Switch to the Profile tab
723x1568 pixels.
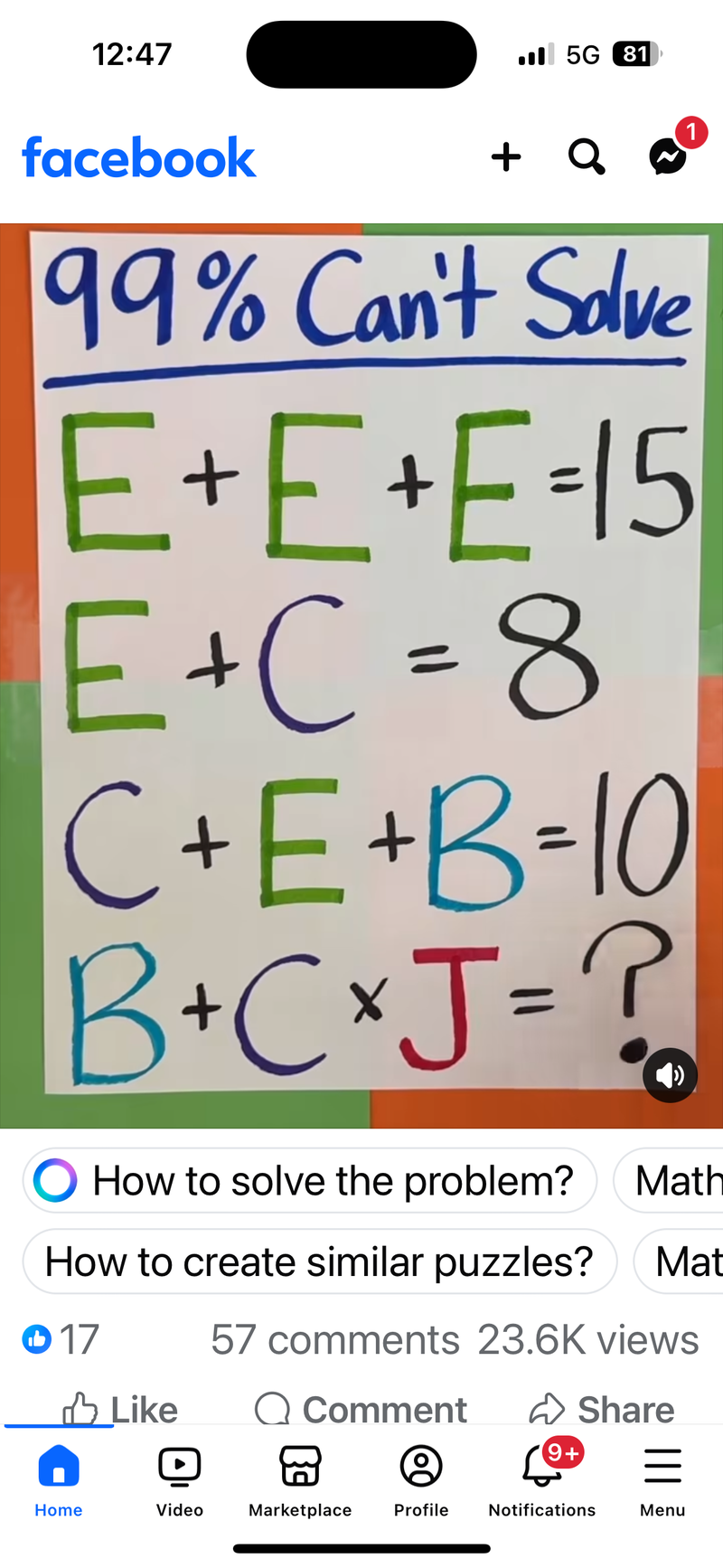(421, 1480)
